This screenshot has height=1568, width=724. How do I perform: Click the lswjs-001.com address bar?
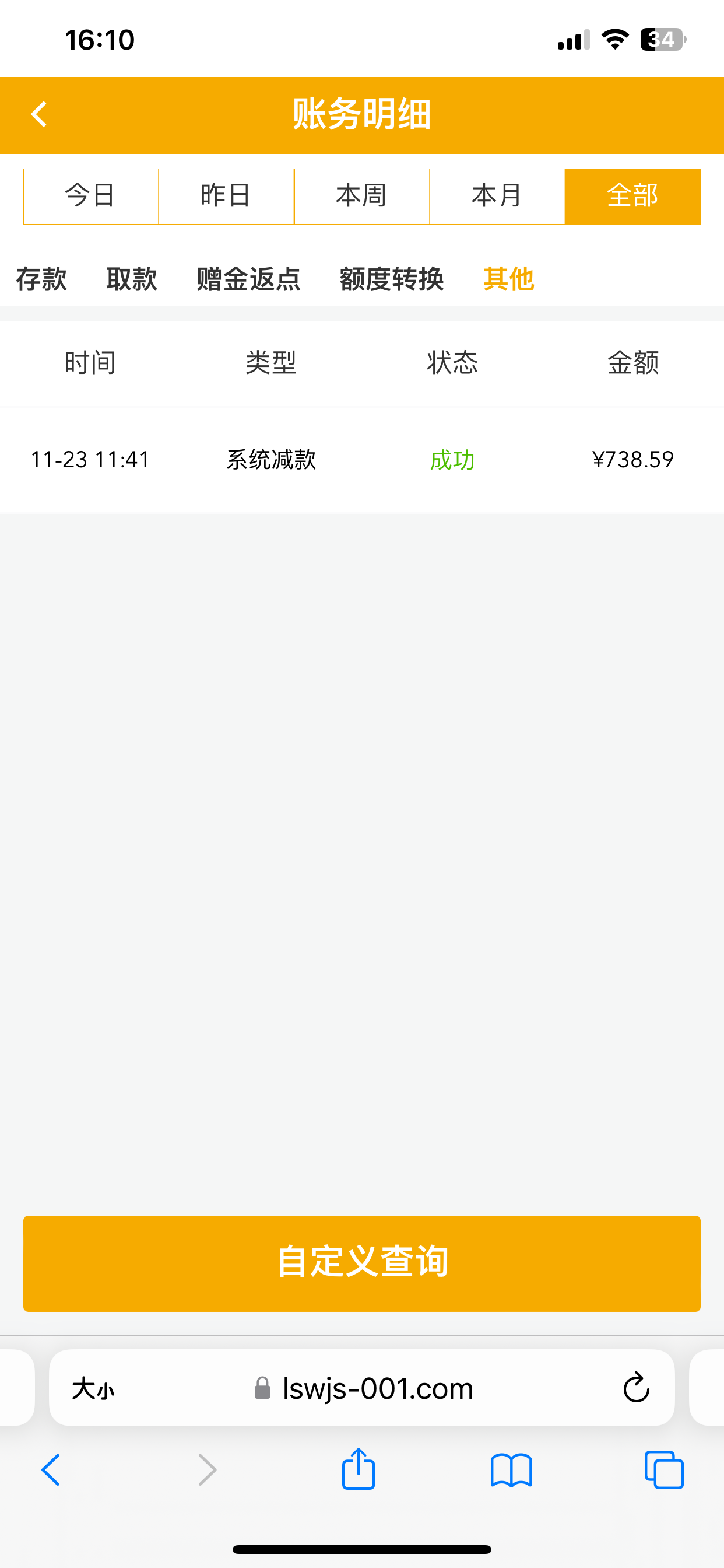[377, 1388]
